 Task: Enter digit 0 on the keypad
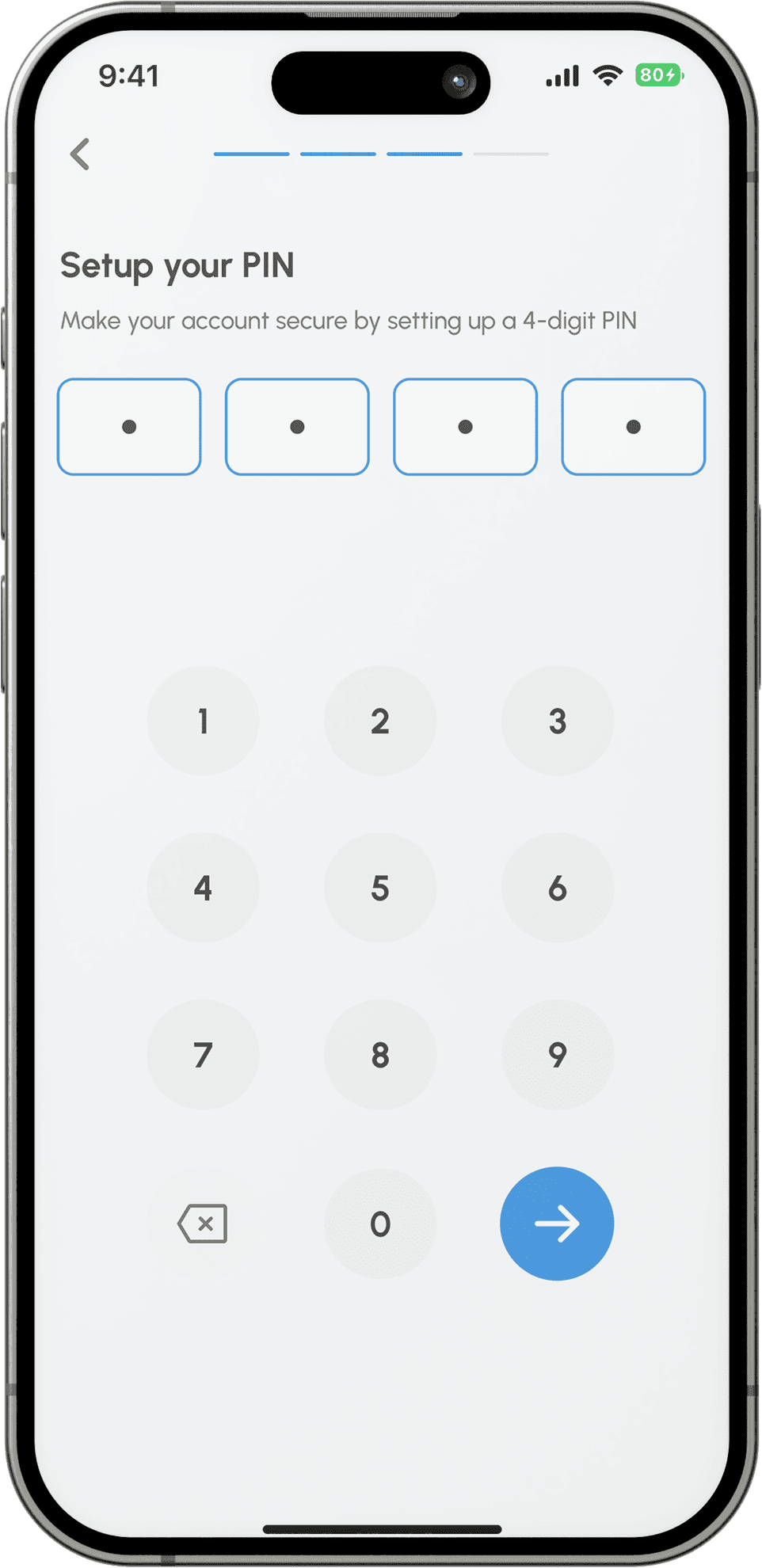pos(380,1224)
